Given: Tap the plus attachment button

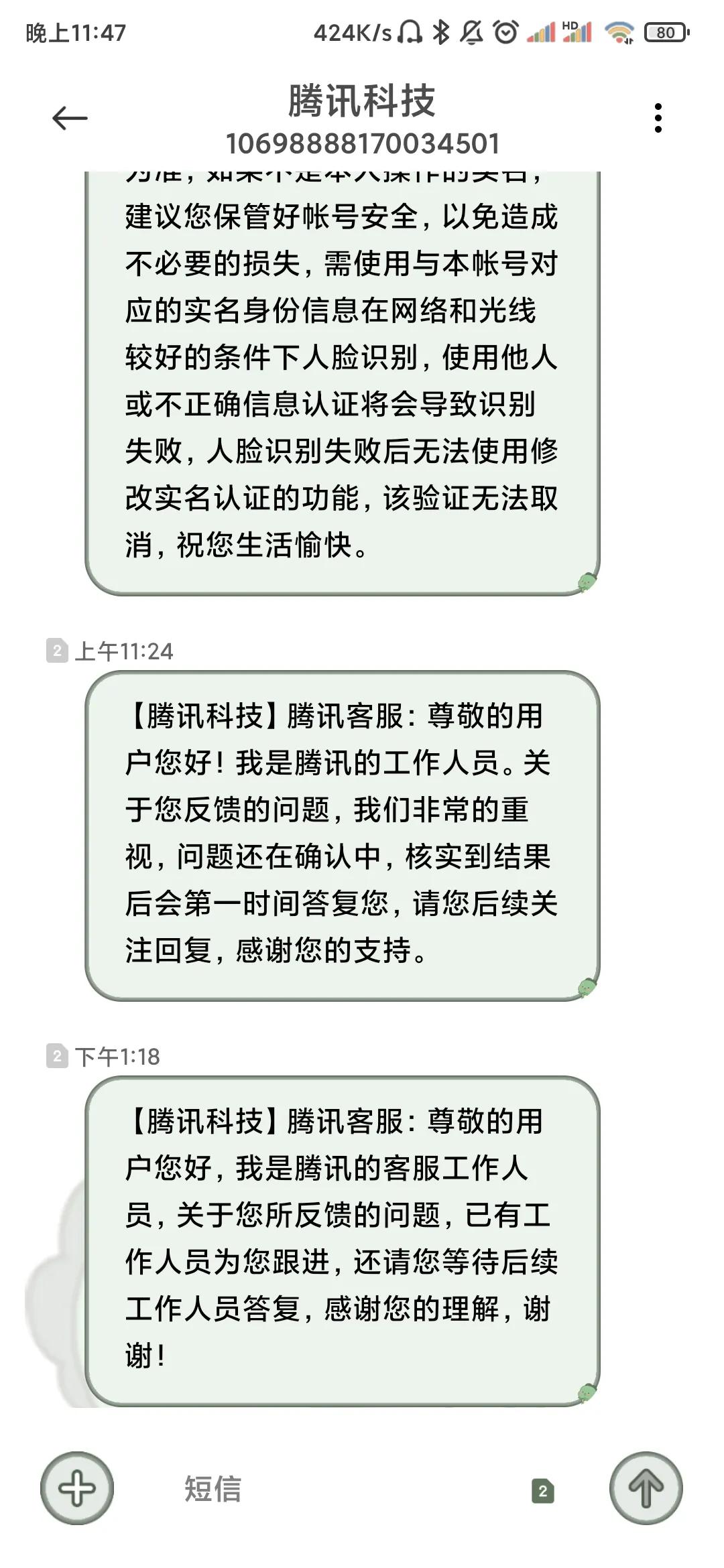Looking at the screenshot, I should pyautogui.click(x=77, y=1489).
